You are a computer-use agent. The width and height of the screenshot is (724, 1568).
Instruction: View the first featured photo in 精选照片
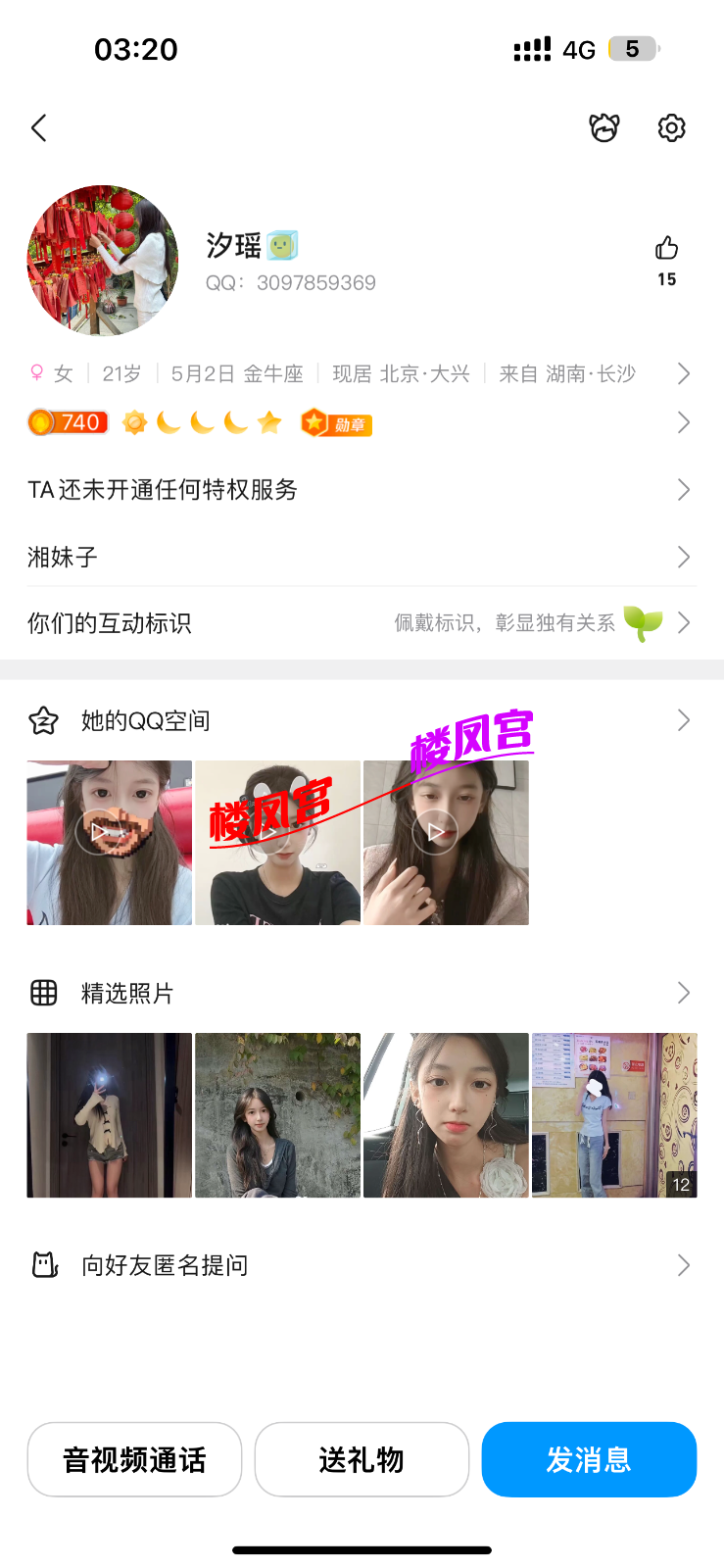[109, 1115]
